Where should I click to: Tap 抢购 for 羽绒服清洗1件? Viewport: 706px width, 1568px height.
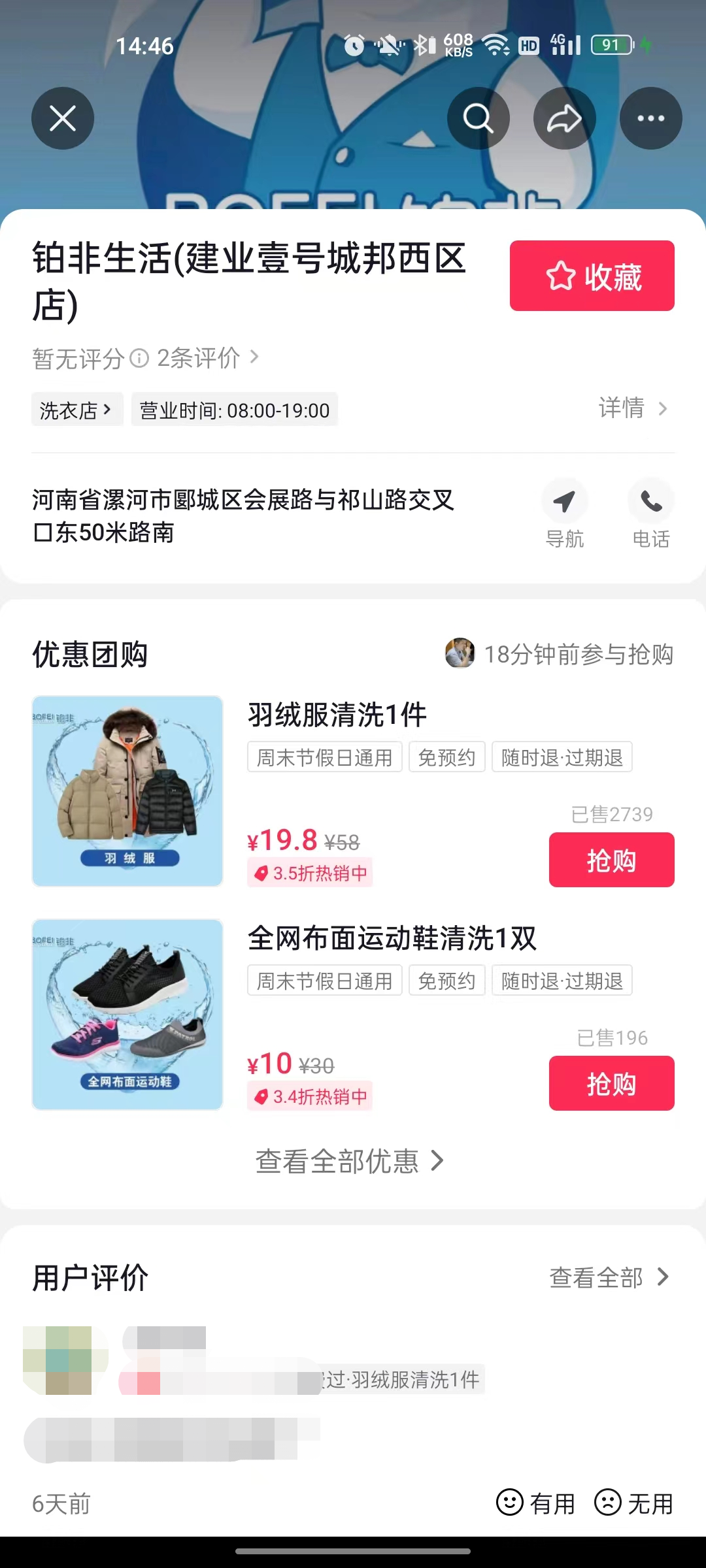[x=611, y=860]
